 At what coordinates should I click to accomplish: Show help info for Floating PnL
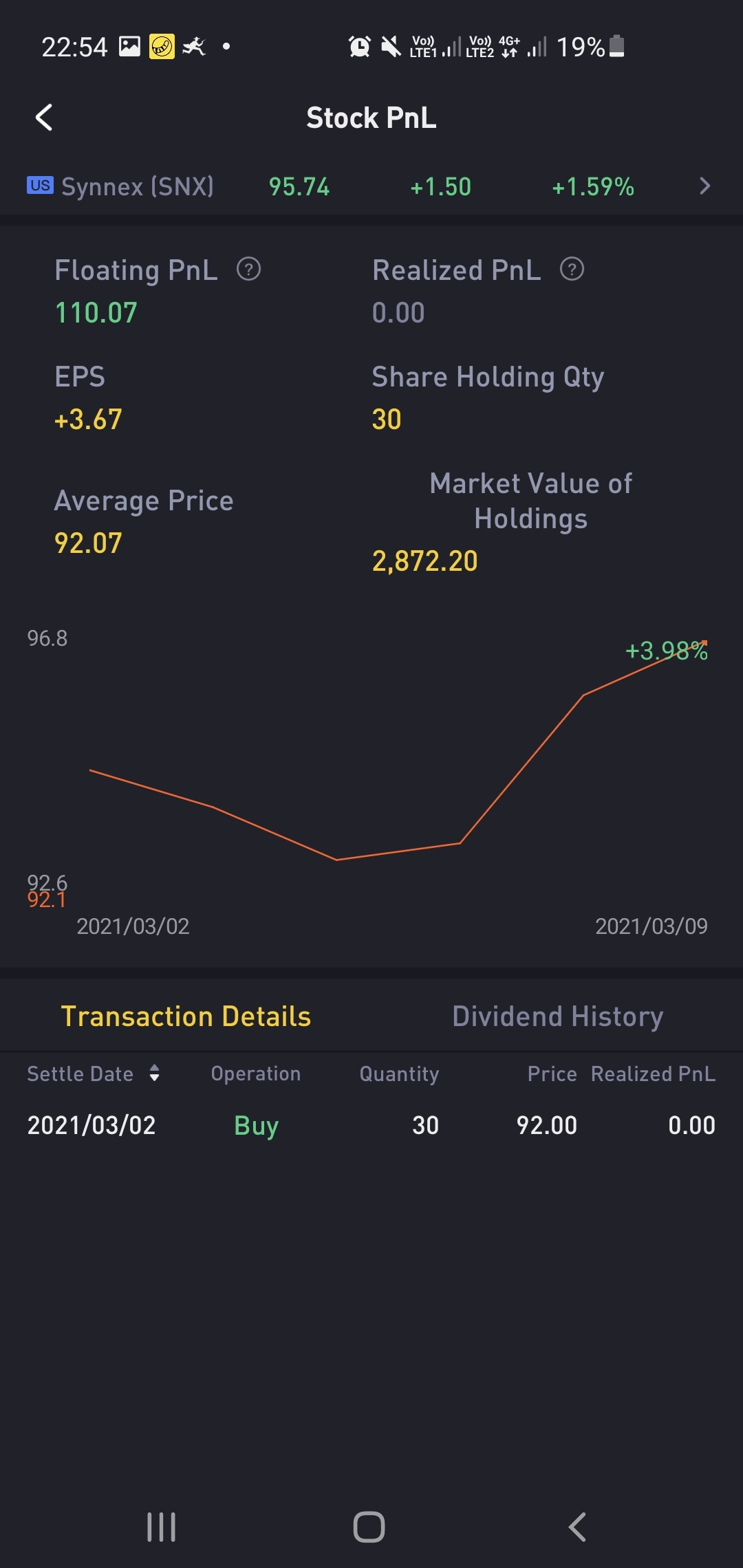pos(248,270)
